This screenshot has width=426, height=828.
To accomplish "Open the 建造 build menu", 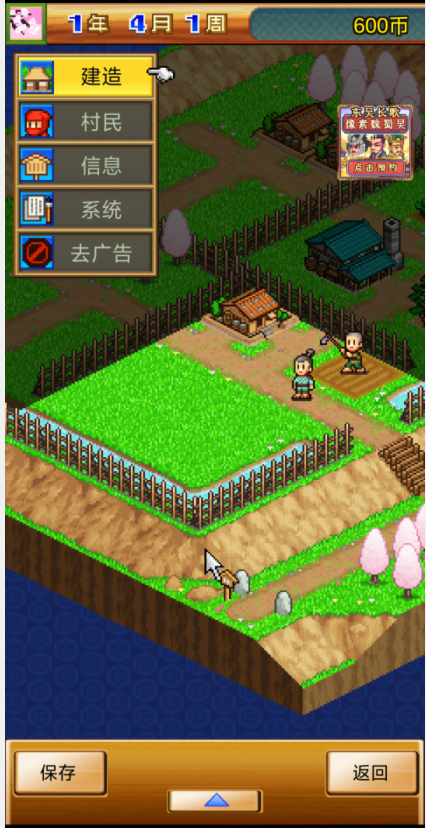I will [x=86, y=77].
